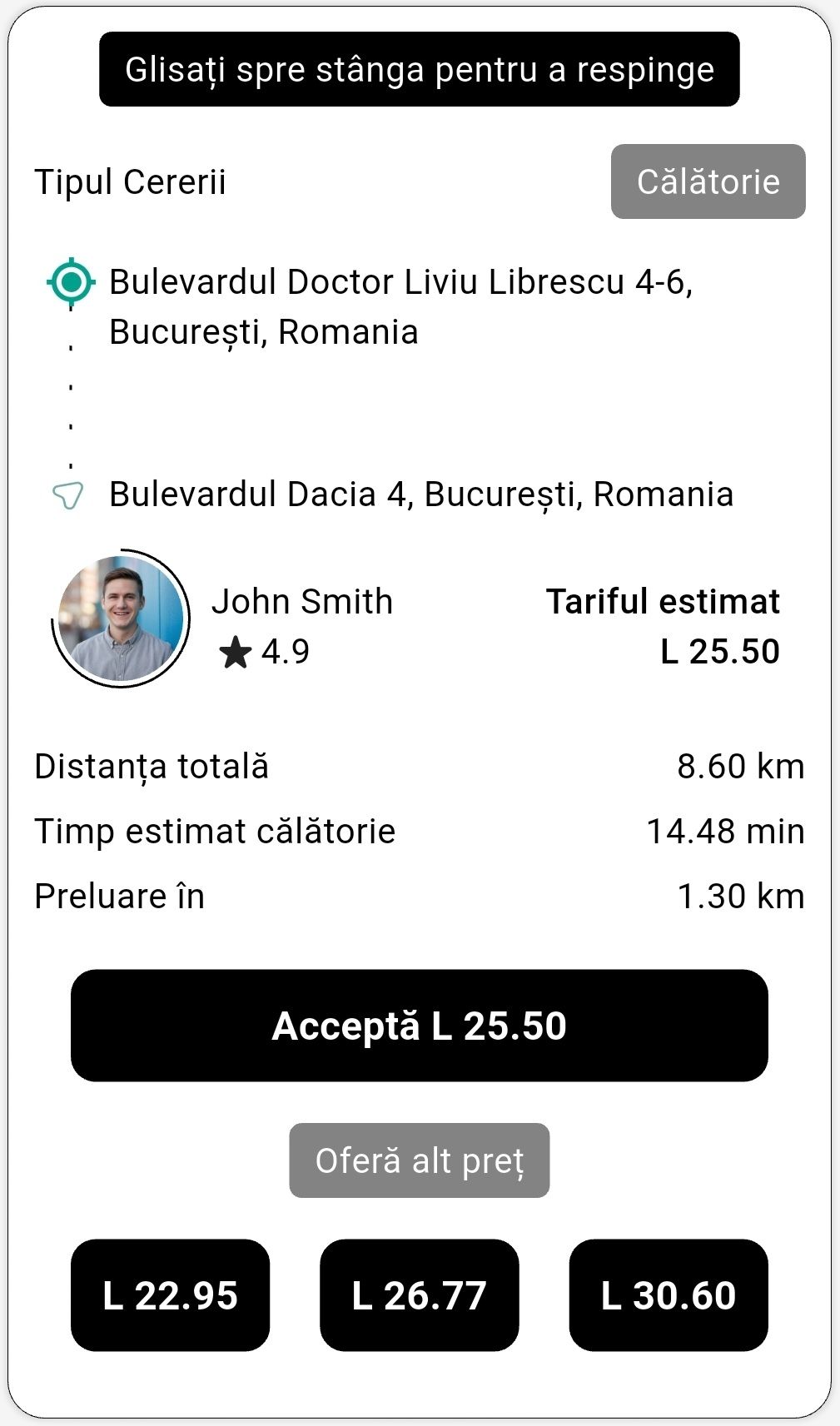Choose the L 26.77 counter-offer
Screen dimensions: 840x1426
[x=419, y=1294]
